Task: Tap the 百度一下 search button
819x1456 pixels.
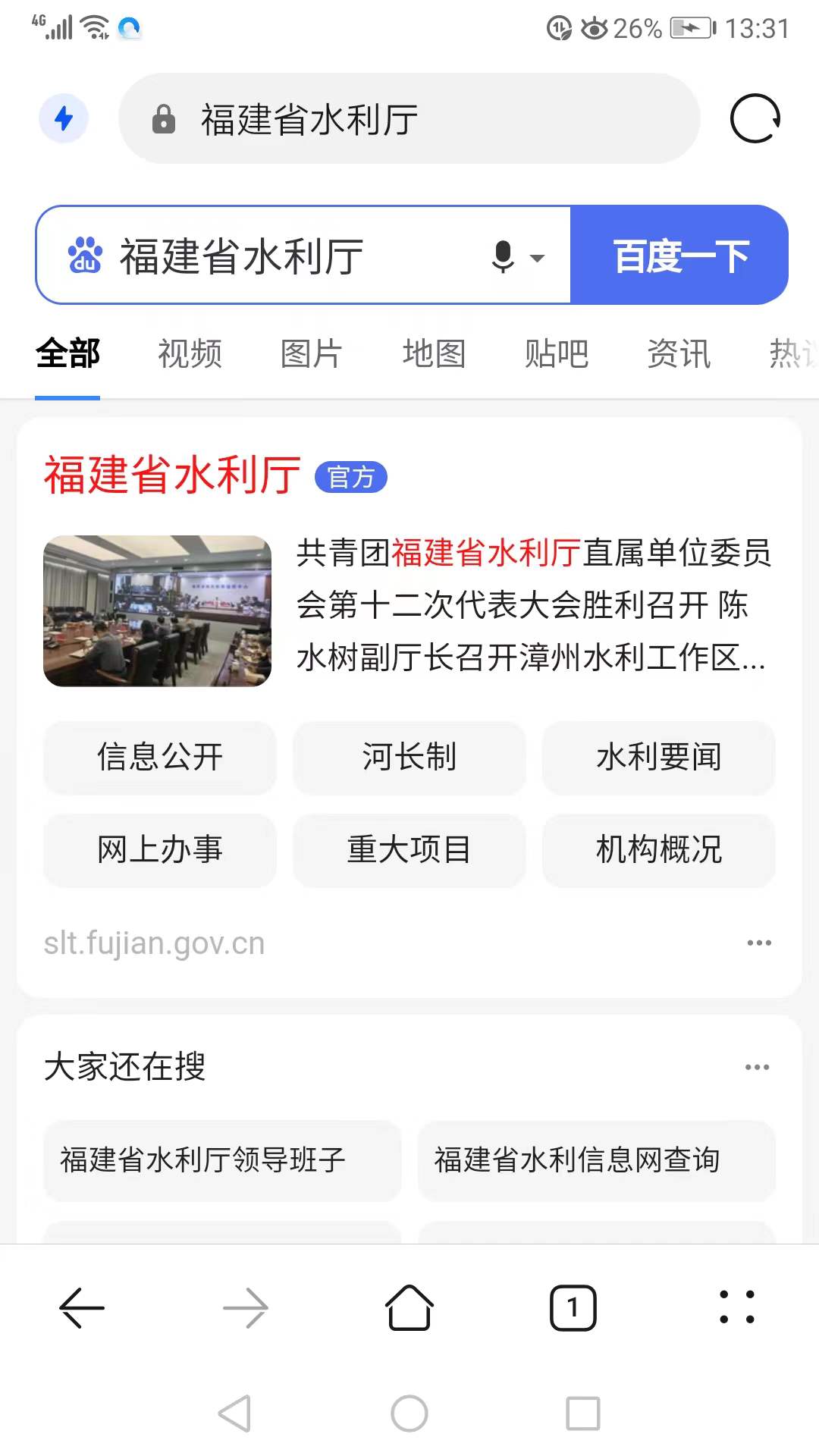Action: tap(678, 255)
